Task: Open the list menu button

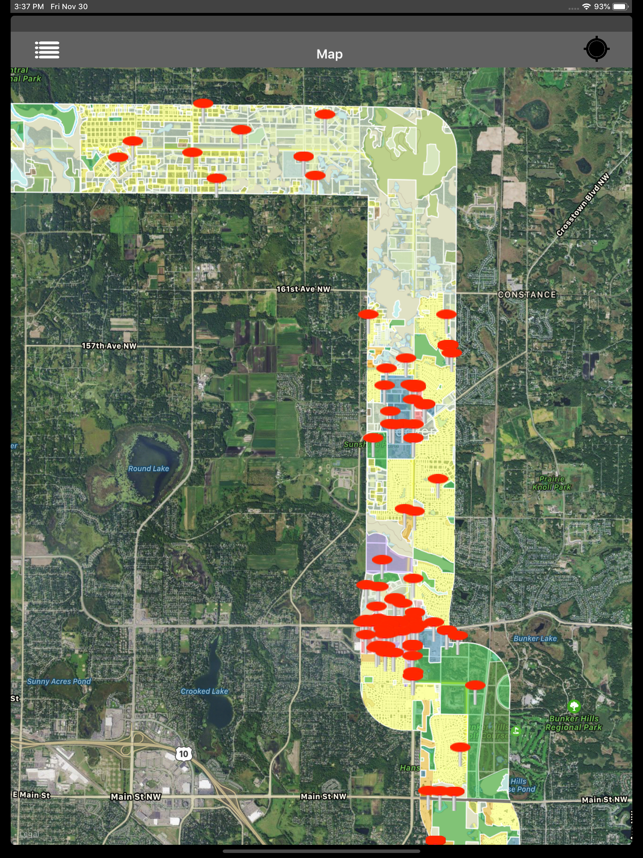Action: point(47,50)
